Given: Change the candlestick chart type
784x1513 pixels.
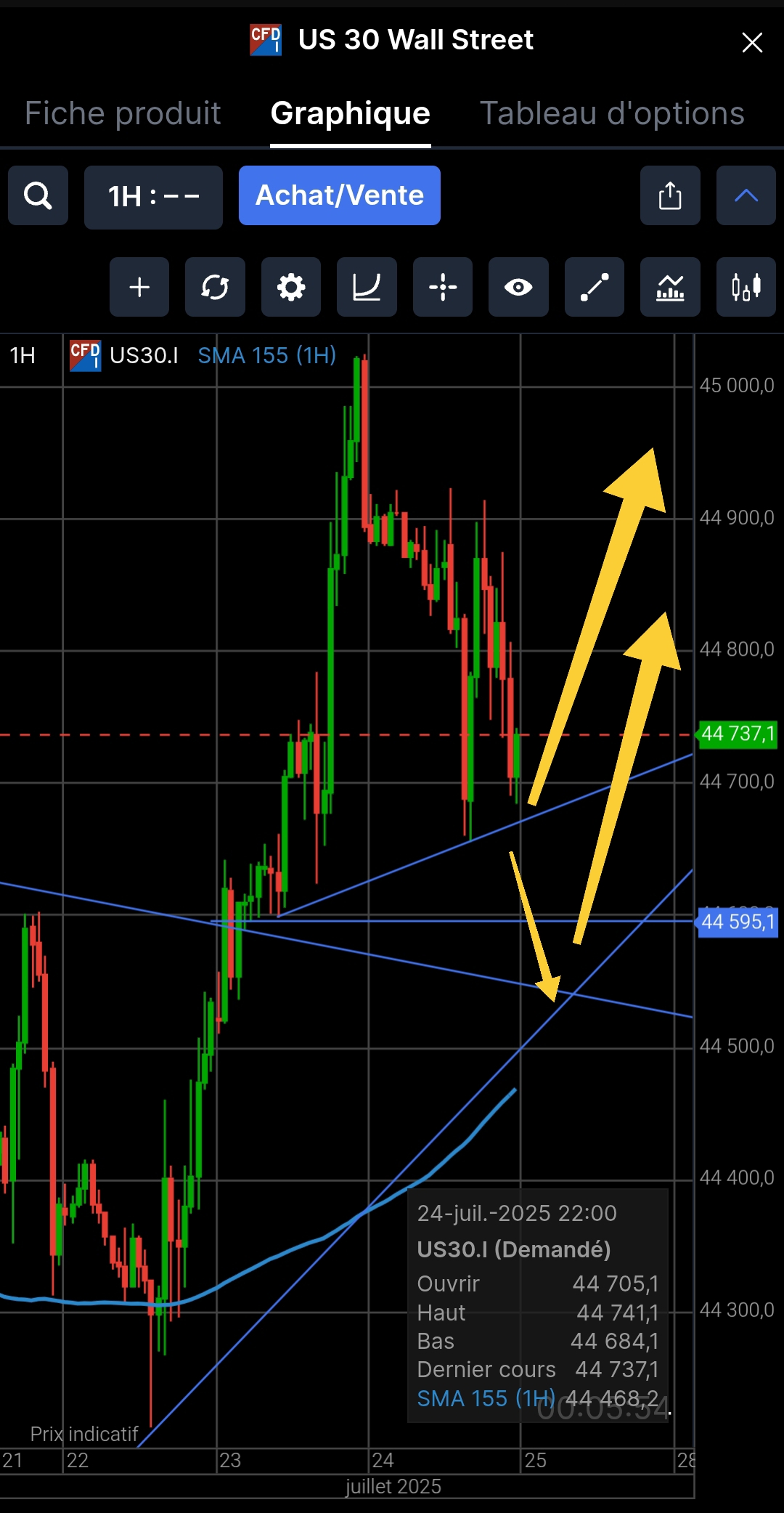Looking at the screenshot, I should (746, 287).
